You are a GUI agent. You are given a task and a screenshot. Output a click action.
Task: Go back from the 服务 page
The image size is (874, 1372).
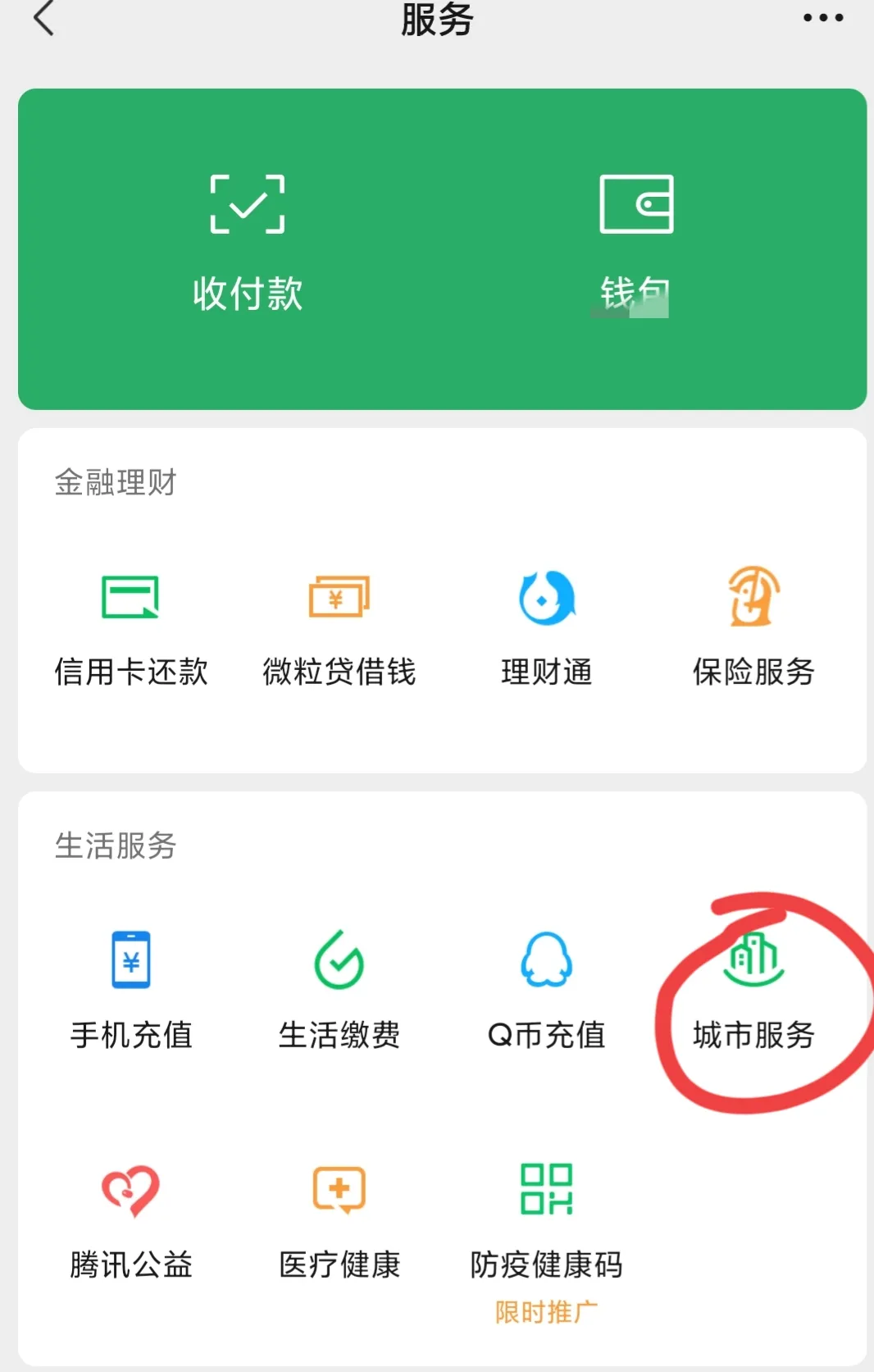[44, 18]
